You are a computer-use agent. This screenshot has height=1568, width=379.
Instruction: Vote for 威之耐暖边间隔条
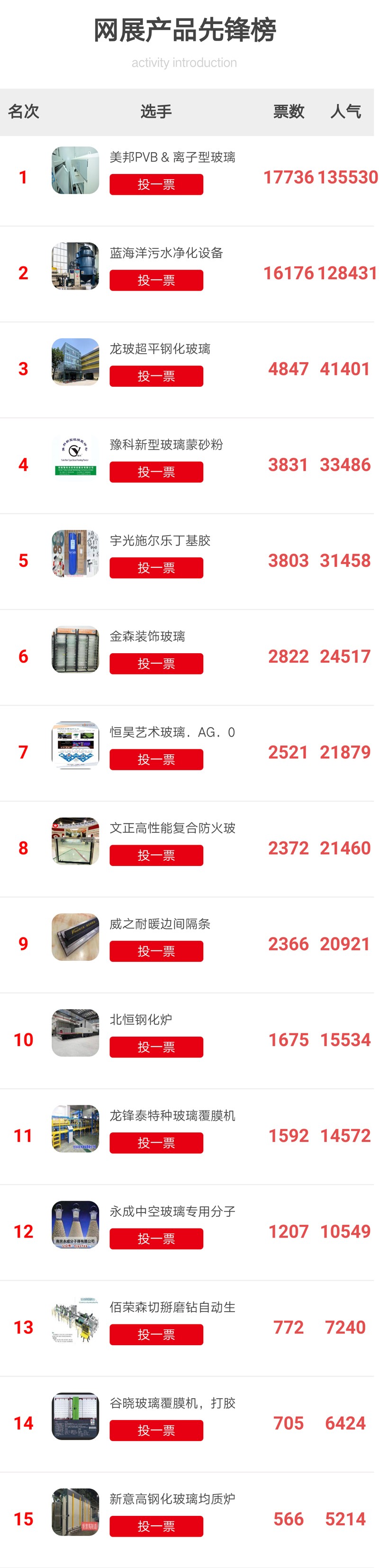156,951
